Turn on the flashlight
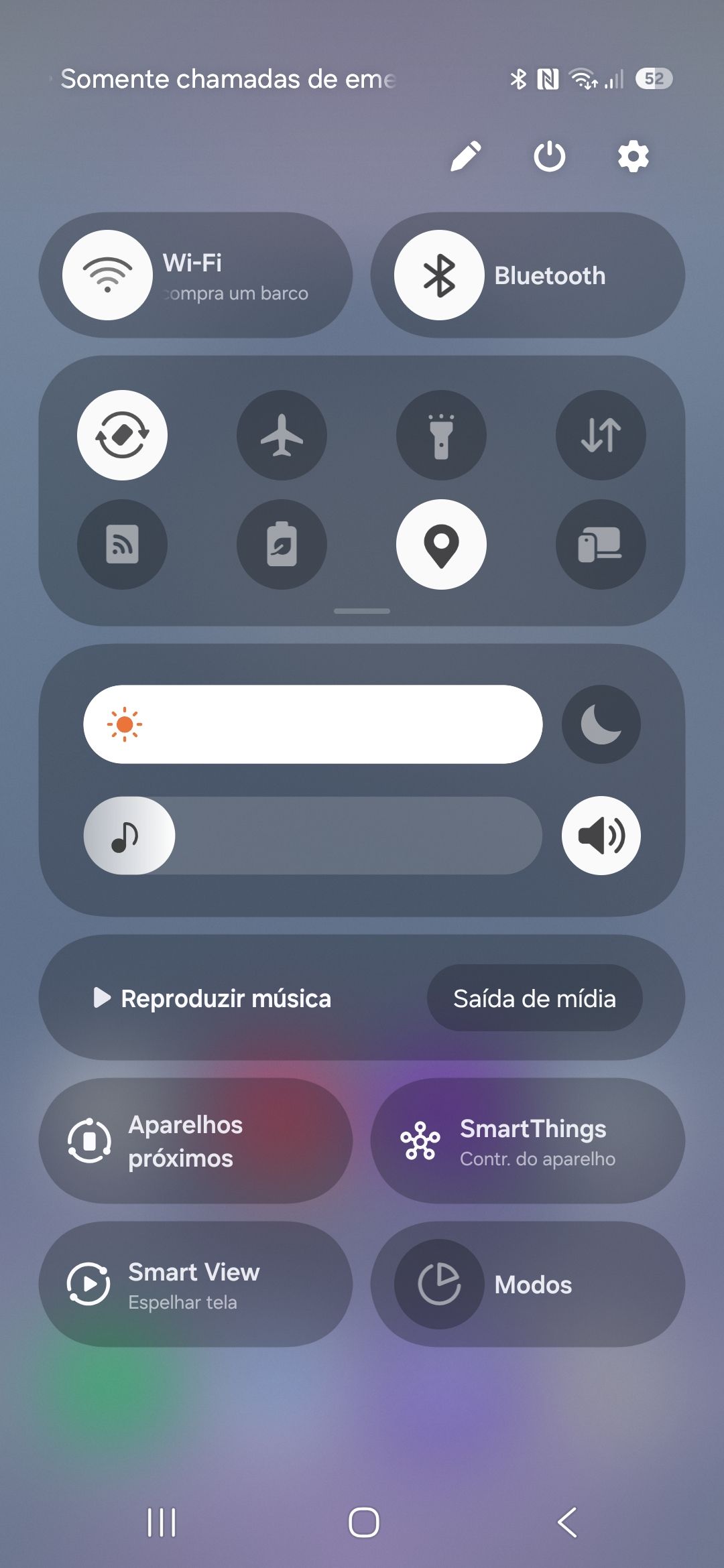This screenshot has width=724, height=1568. tap(441, 435)
